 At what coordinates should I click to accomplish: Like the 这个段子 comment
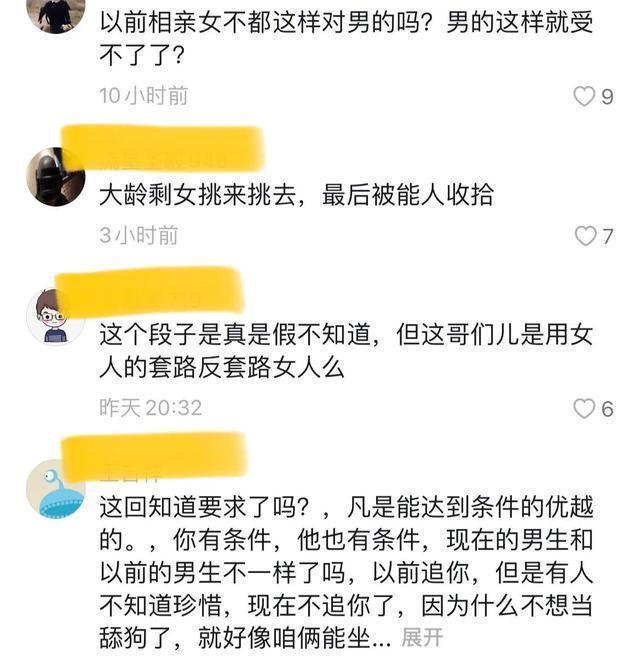pos(584,408)
